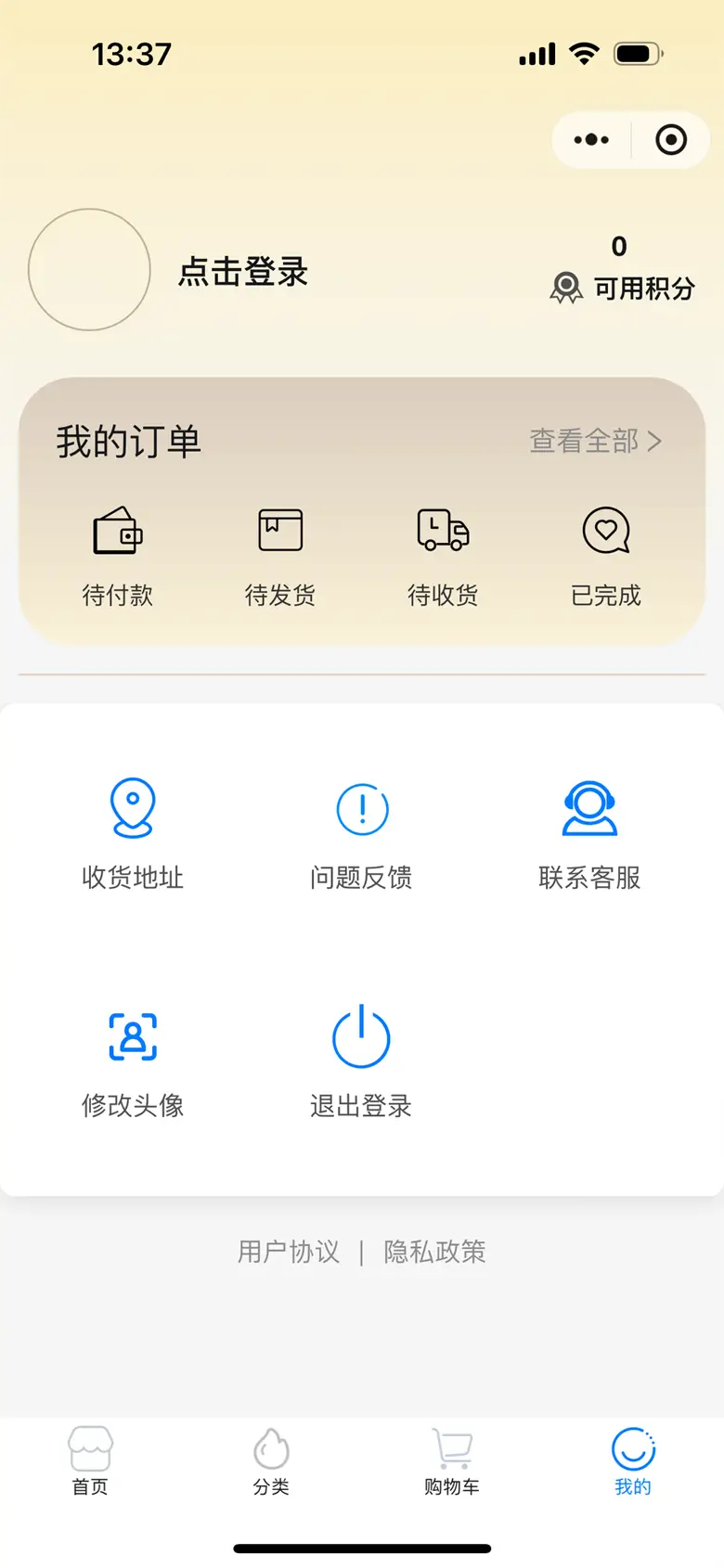View all orders via 查看全部
724x1568 pixels.
point(595,441)
